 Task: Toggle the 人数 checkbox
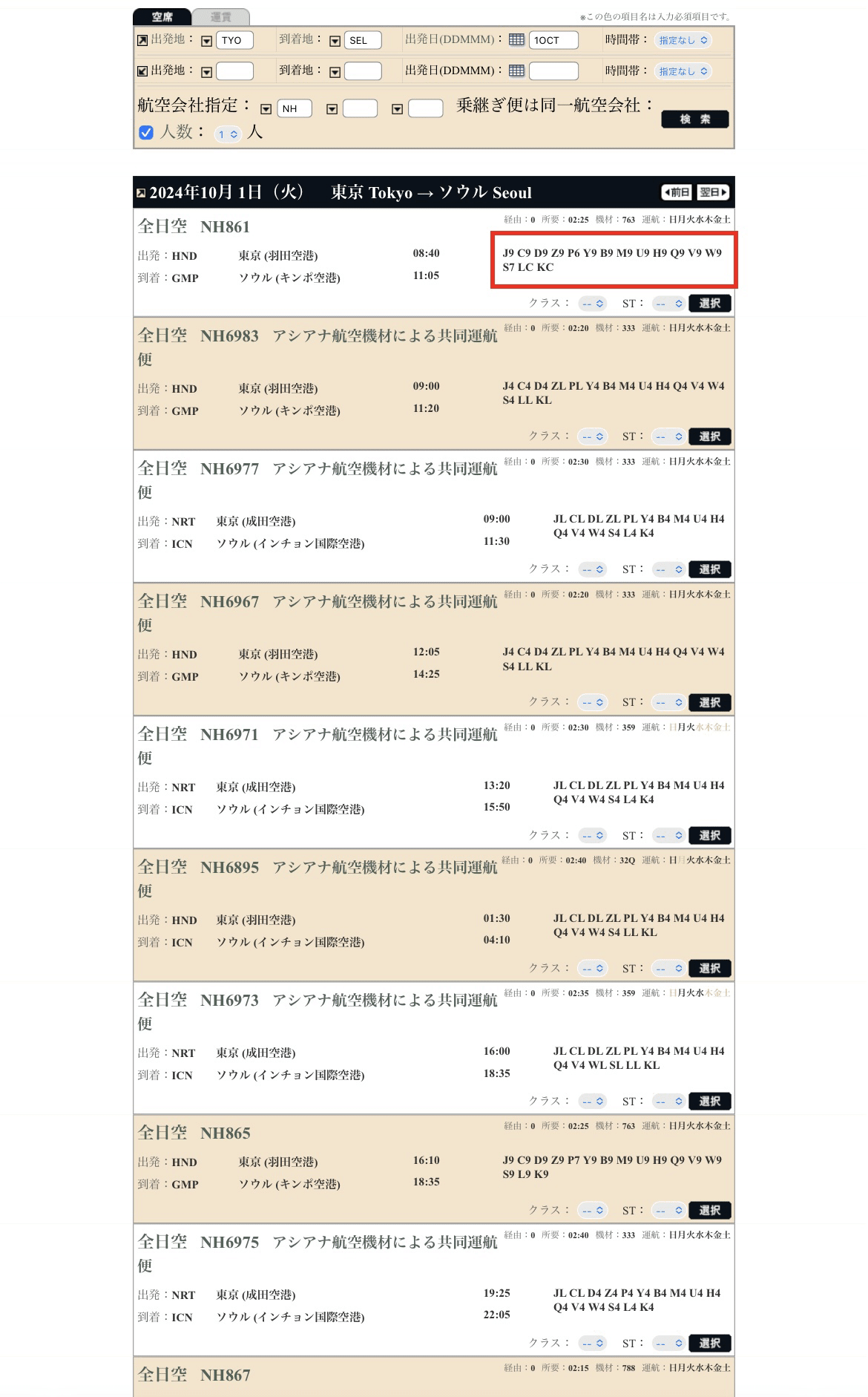[146, 132]
